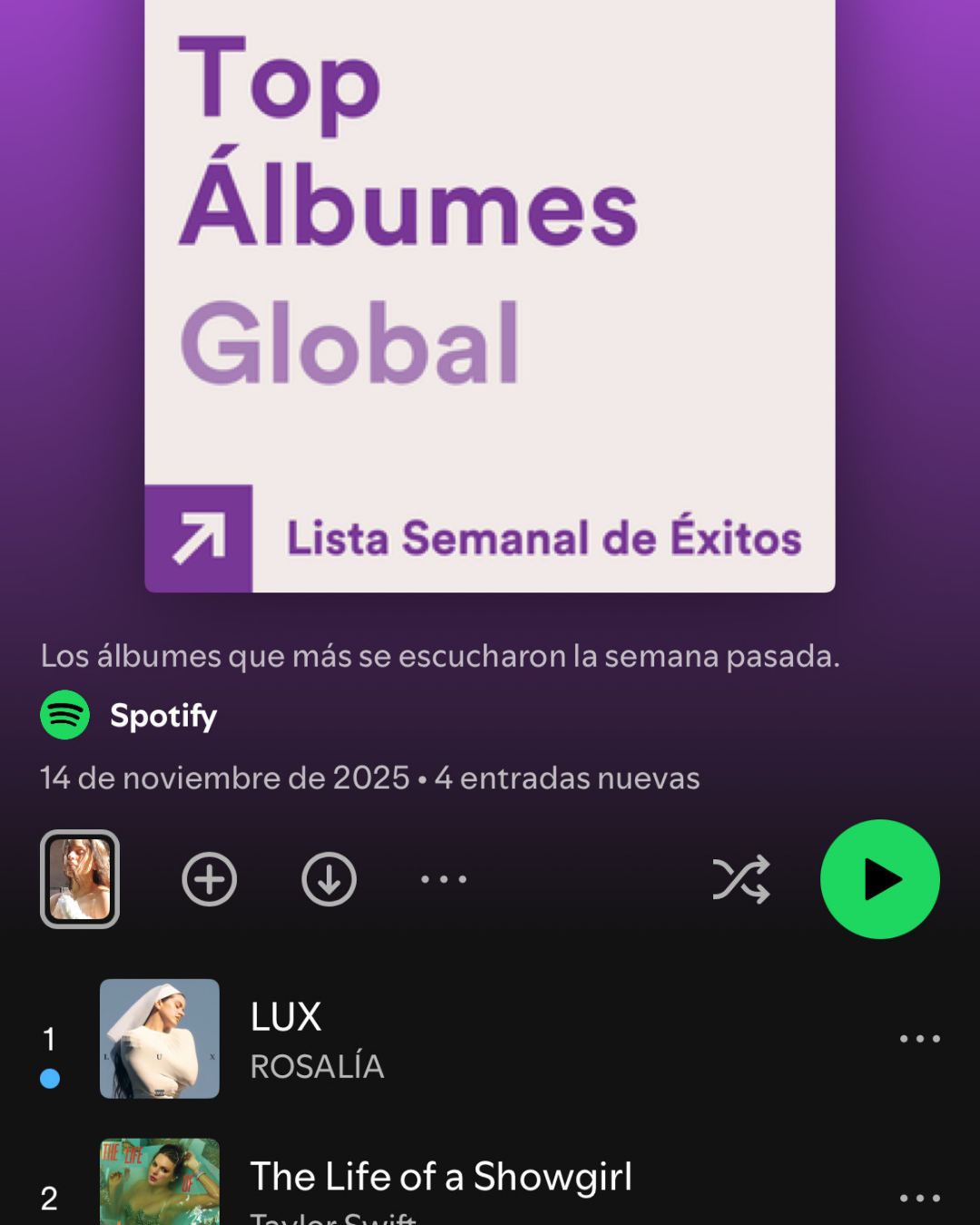
Task: Open the context menu for The Life of a Showgirl
Action: 919,1198
